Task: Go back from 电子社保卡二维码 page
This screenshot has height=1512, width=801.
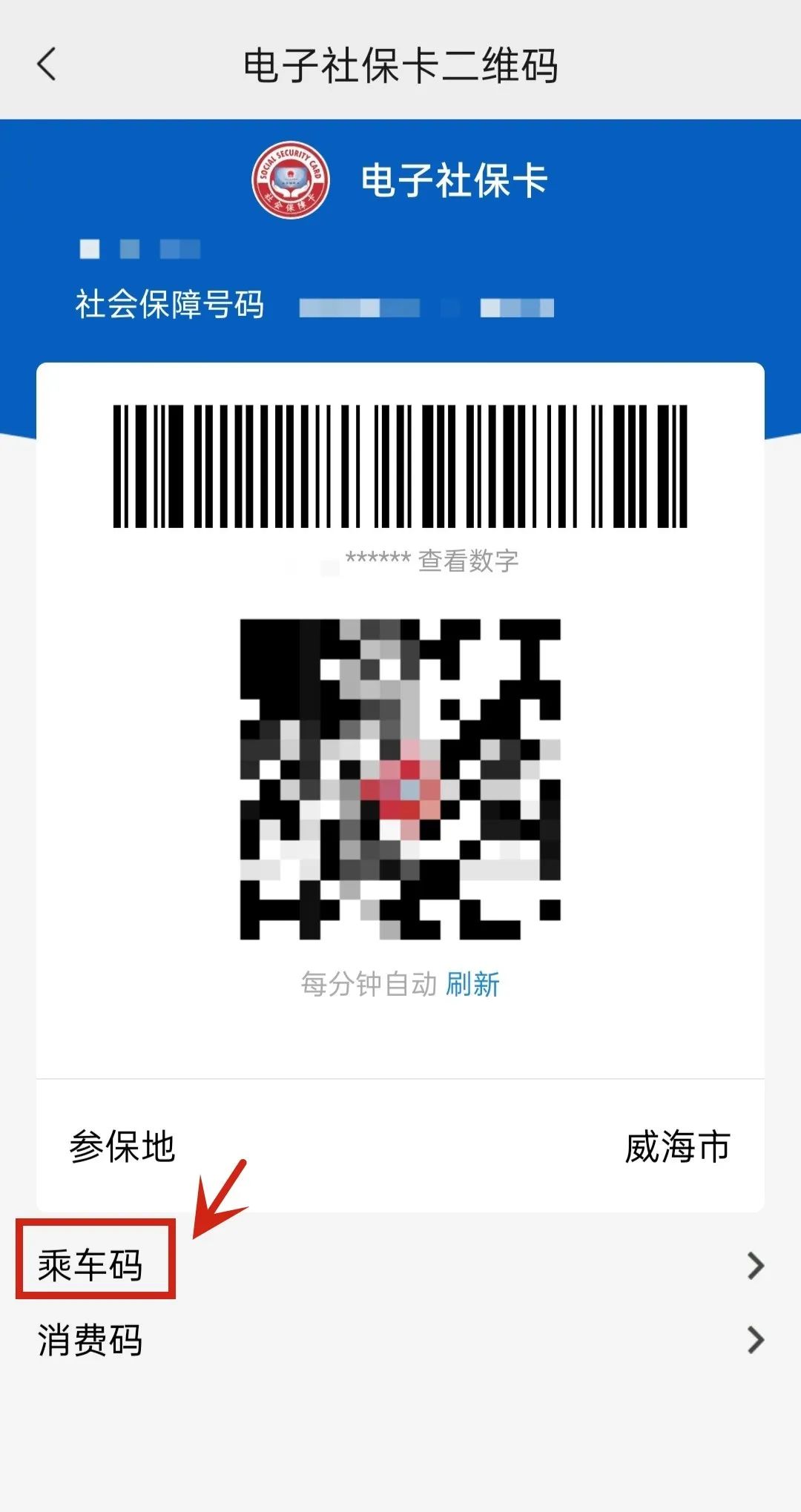Action: [47, 65]
